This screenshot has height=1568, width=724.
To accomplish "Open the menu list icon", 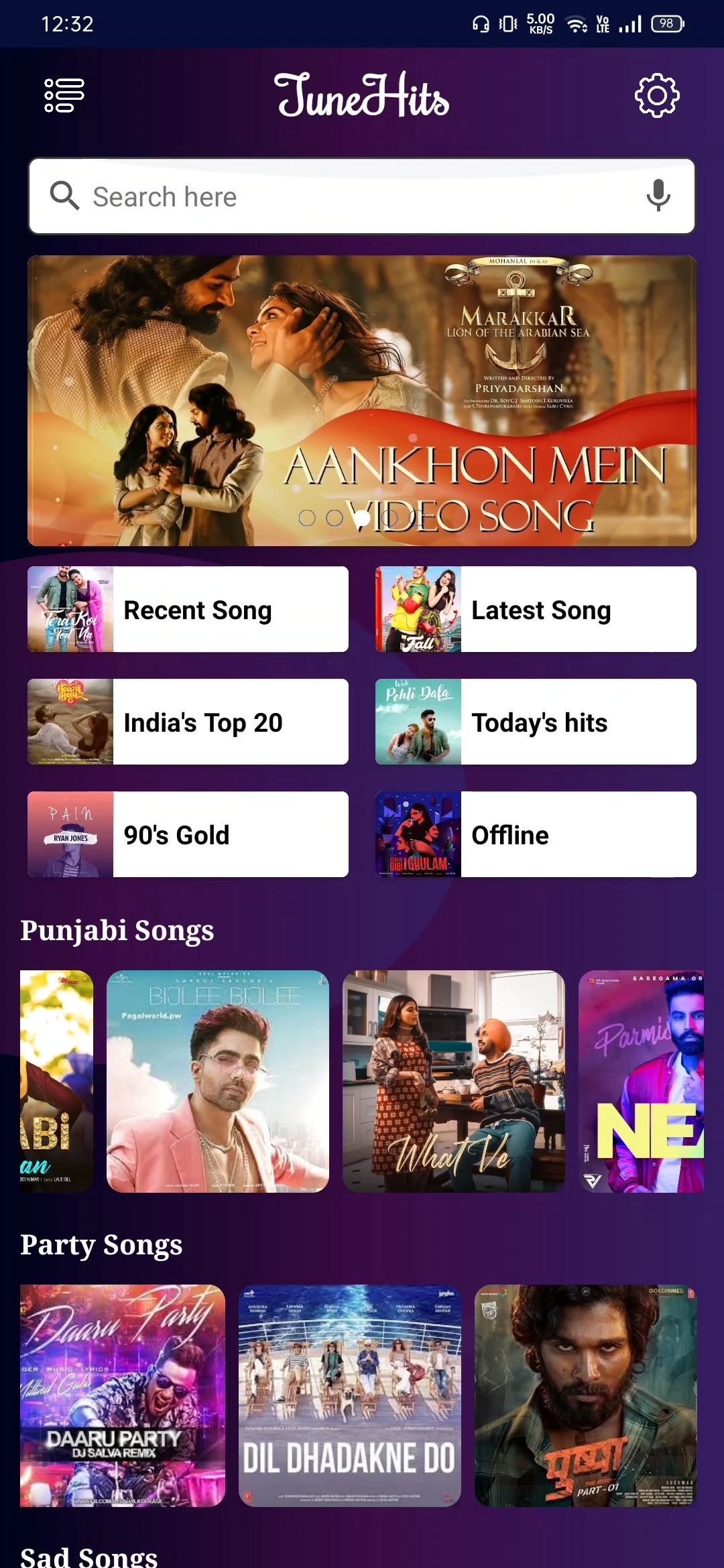I will 64,95.
